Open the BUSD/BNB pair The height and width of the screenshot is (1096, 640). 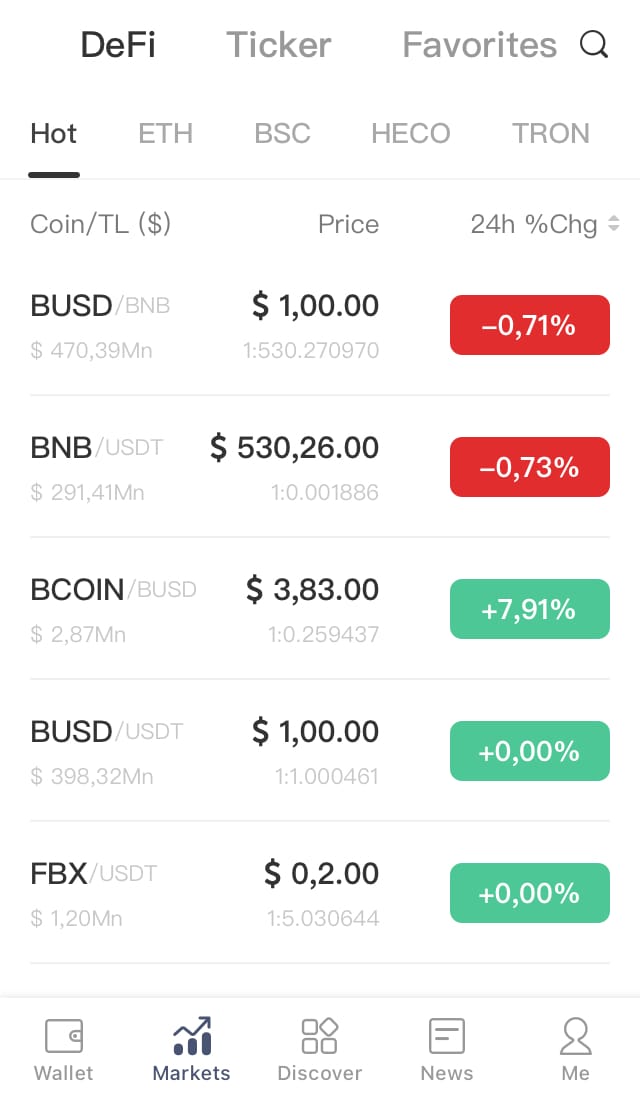click(x=320, y=326)
